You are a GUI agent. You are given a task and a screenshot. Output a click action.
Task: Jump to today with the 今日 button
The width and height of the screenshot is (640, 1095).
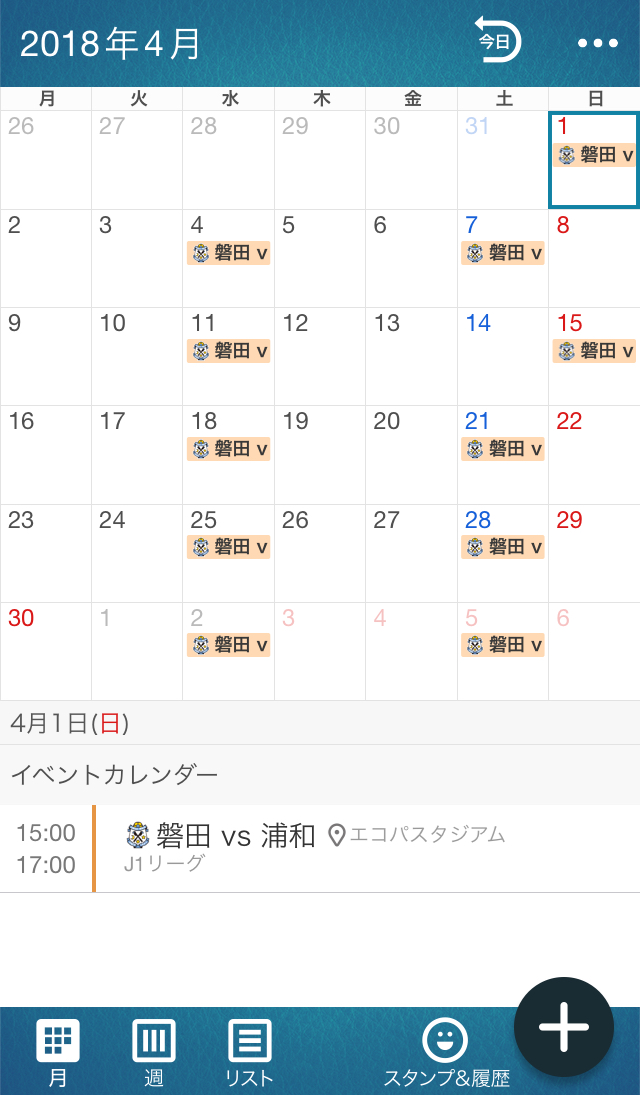[497, 41]
